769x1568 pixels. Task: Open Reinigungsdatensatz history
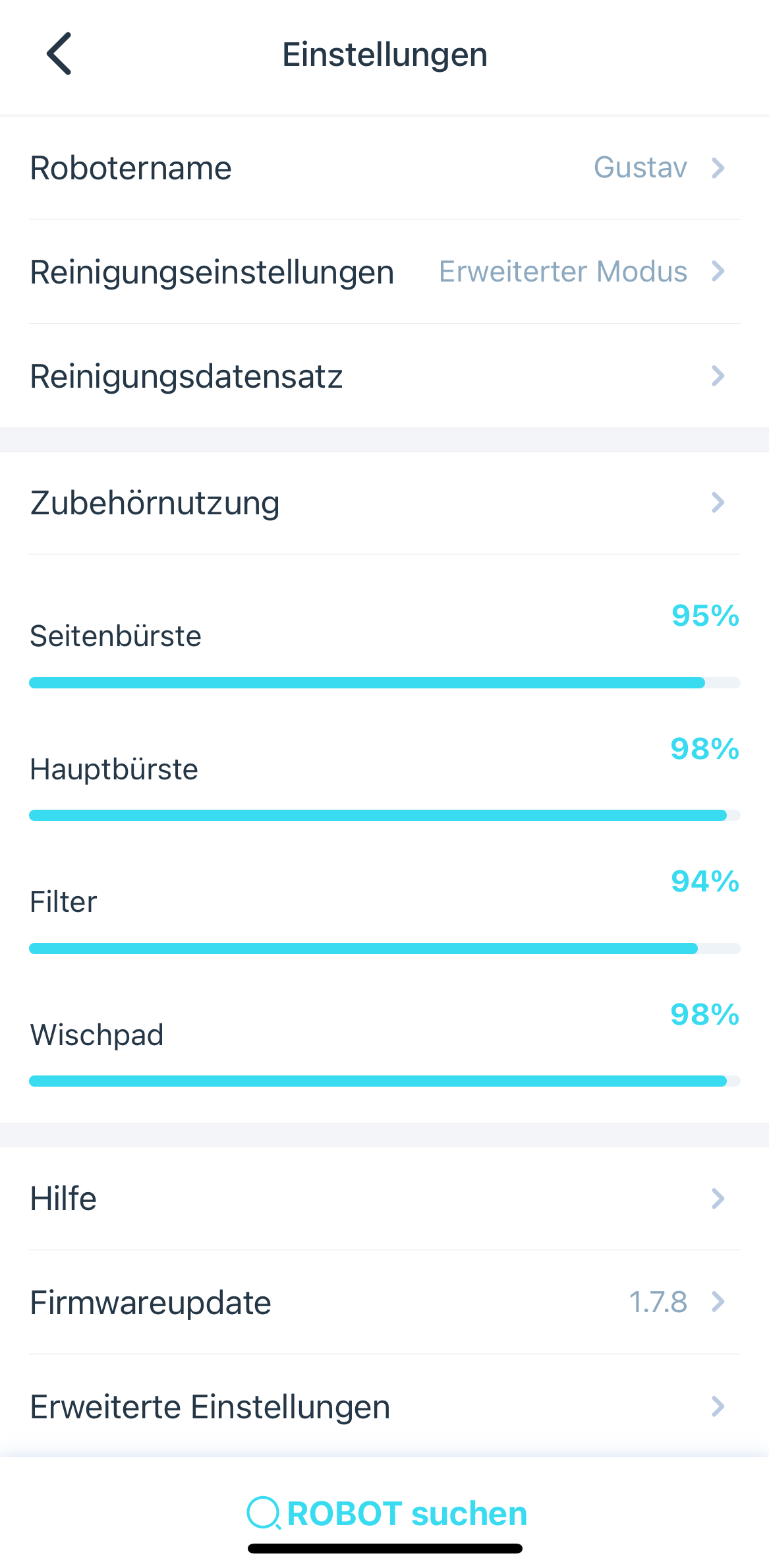[384, 376]
